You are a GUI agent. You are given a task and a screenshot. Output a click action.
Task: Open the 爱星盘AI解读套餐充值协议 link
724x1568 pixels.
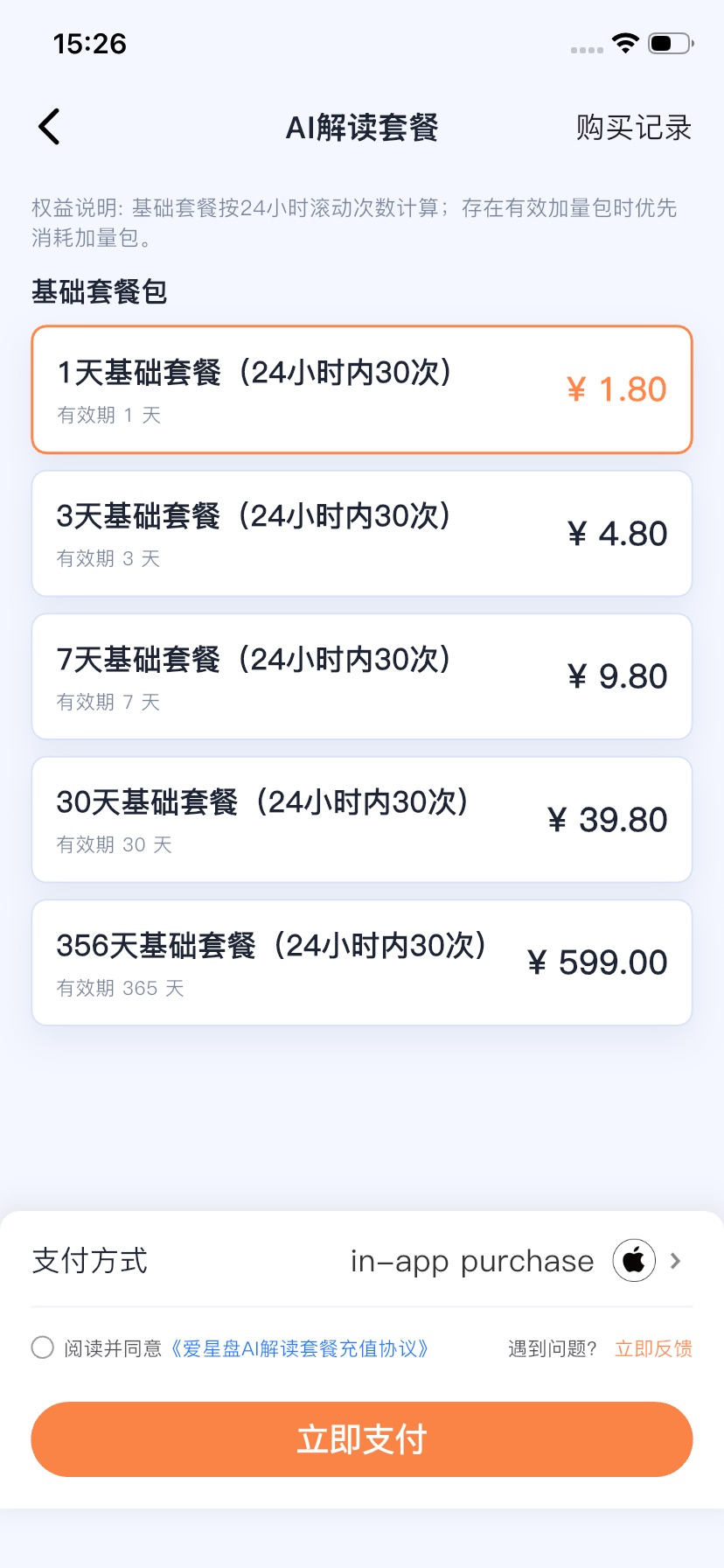coord(299,1348)
